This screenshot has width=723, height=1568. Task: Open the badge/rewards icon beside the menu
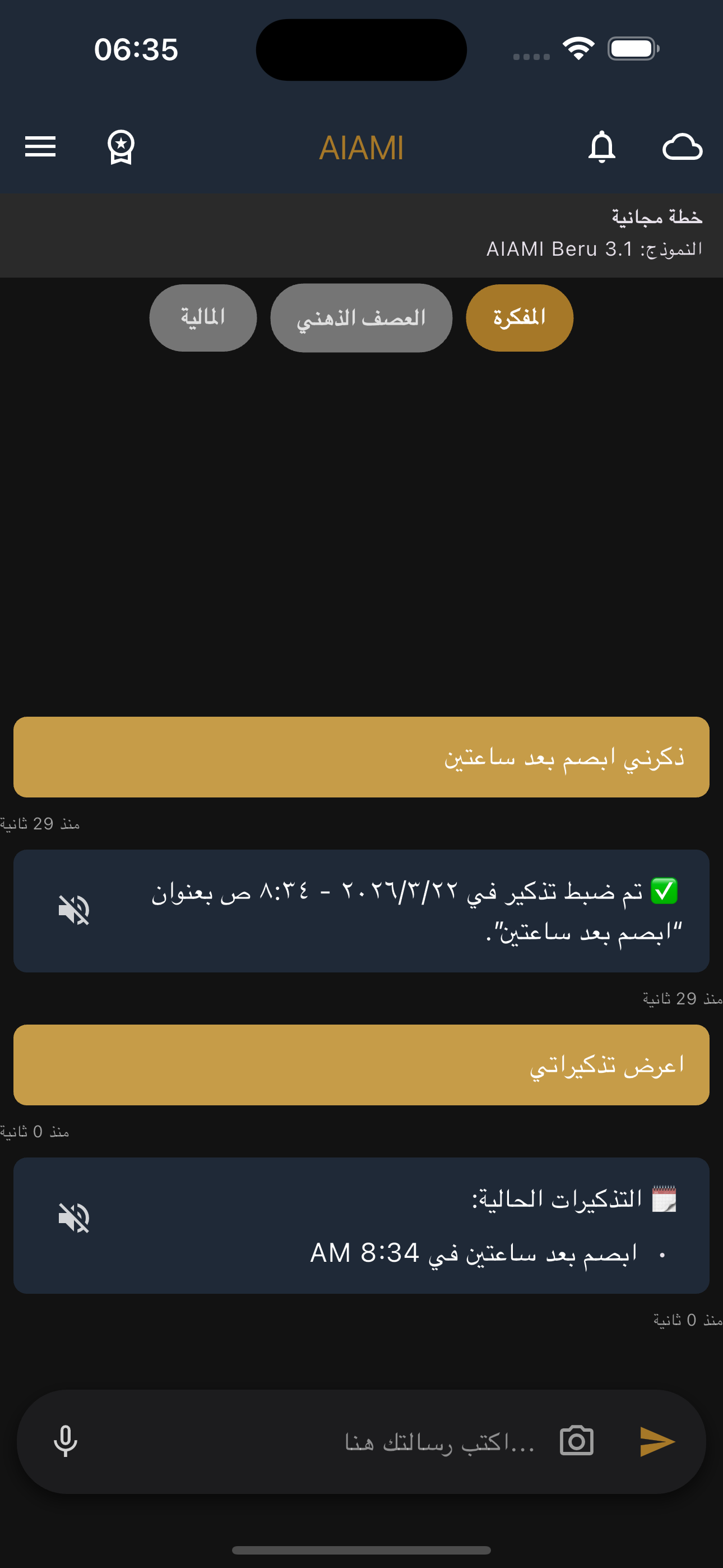pyautogui.click(x=121, y=147)
